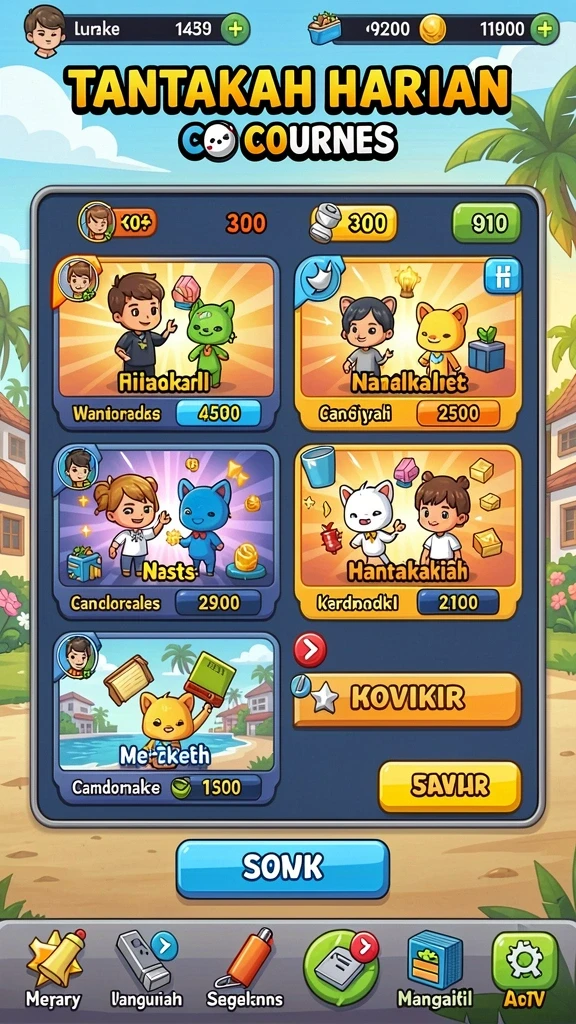Image resolution: width=576 pixels, height=1024 pixels.
Task: Tap the 1500 price button
Action: coord(216,788)
